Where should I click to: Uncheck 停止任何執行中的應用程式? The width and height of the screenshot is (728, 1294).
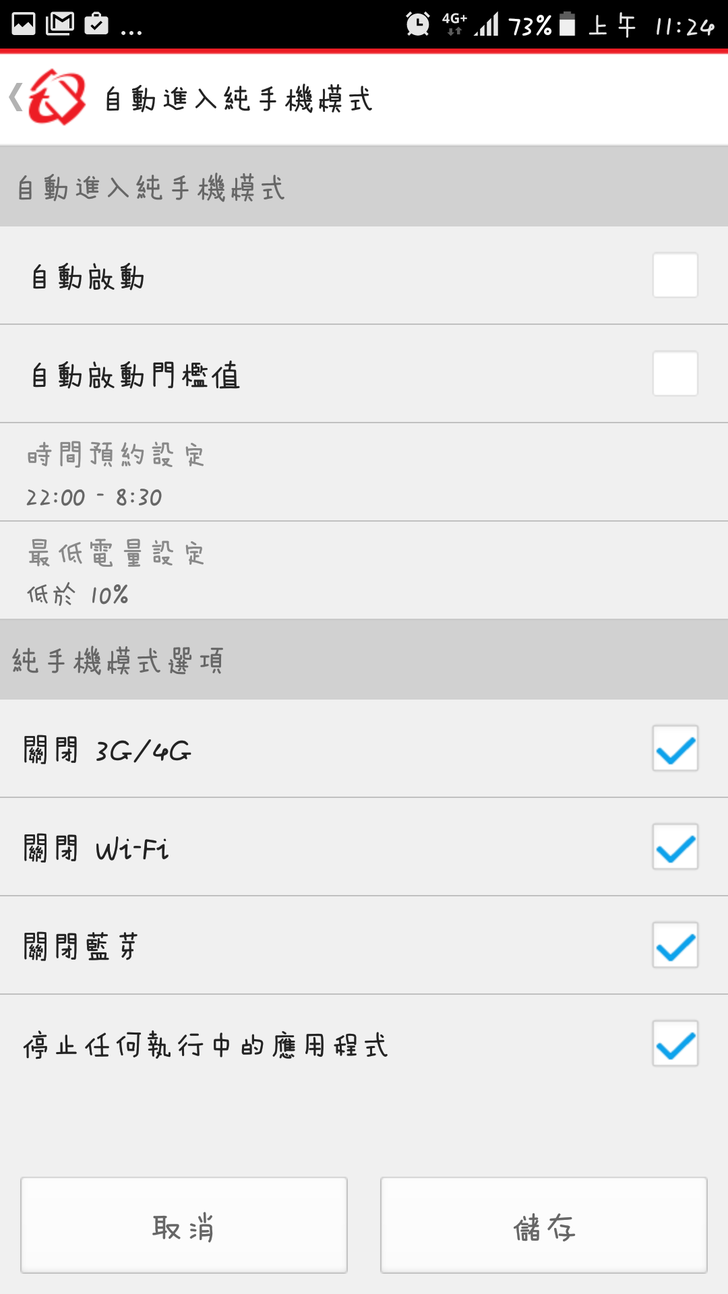pos(675,1044)
